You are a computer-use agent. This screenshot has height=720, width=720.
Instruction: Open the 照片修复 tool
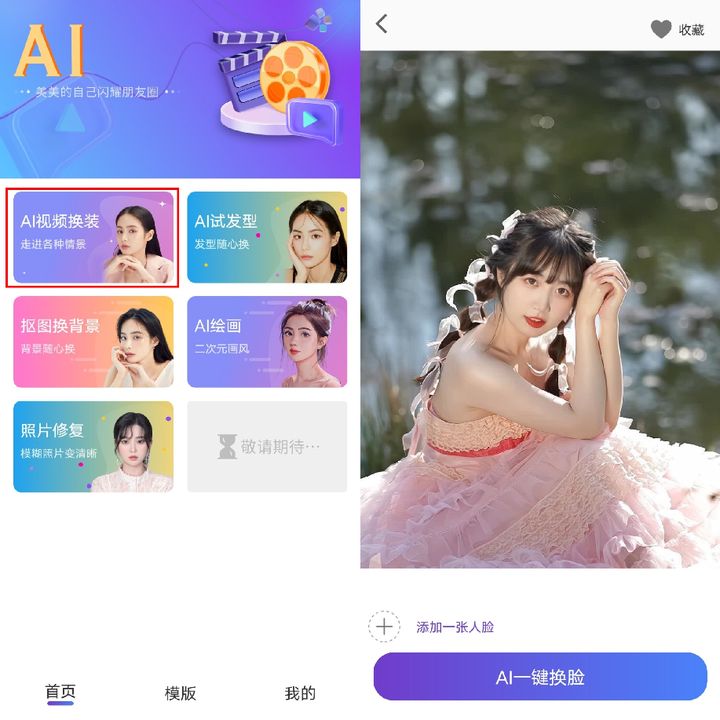(x=94, y=446)
